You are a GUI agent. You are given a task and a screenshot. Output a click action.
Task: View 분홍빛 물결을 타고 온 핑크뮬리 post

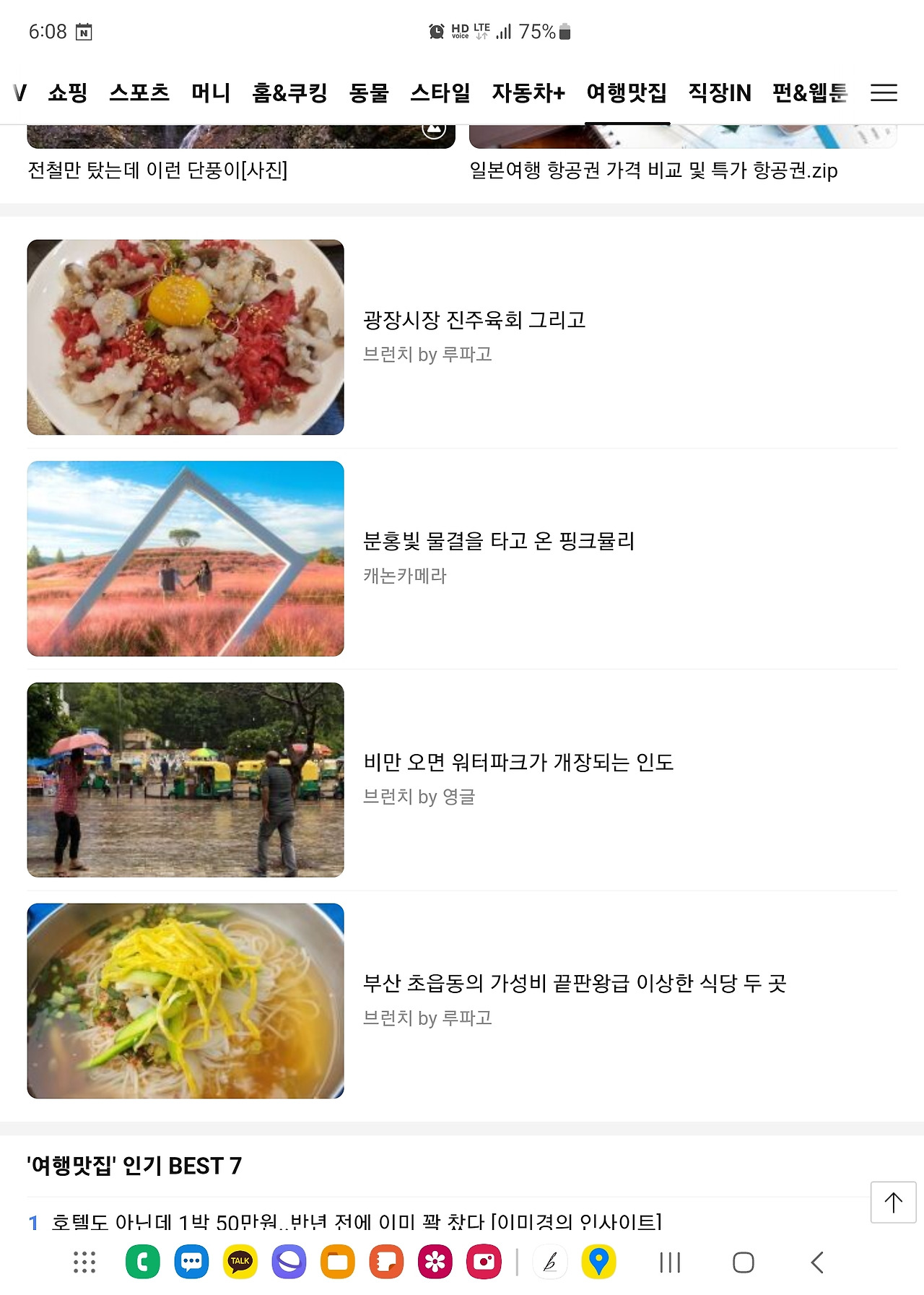499,541
